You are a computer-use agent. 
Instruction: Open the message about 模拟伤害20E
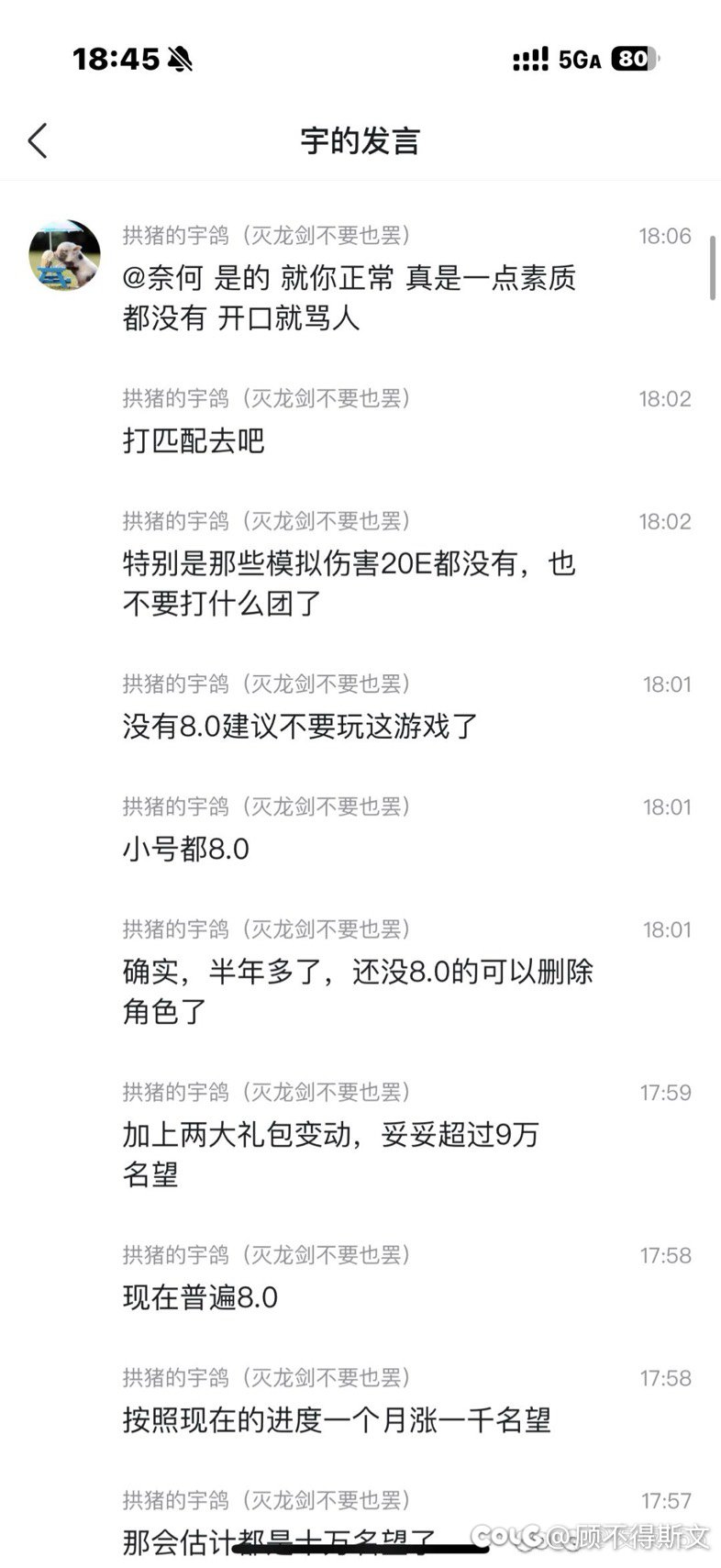(349, 583)
